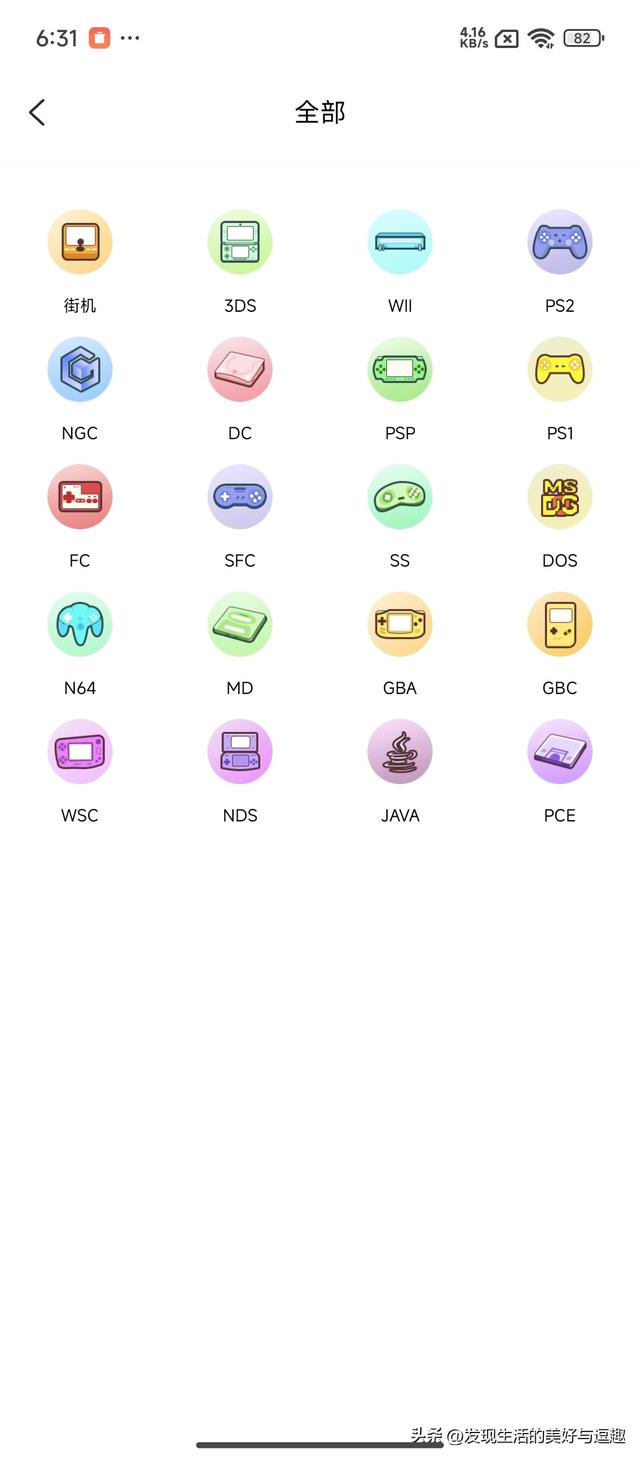
Task: Open the PS2 category
Action: [x=560, y=242]
